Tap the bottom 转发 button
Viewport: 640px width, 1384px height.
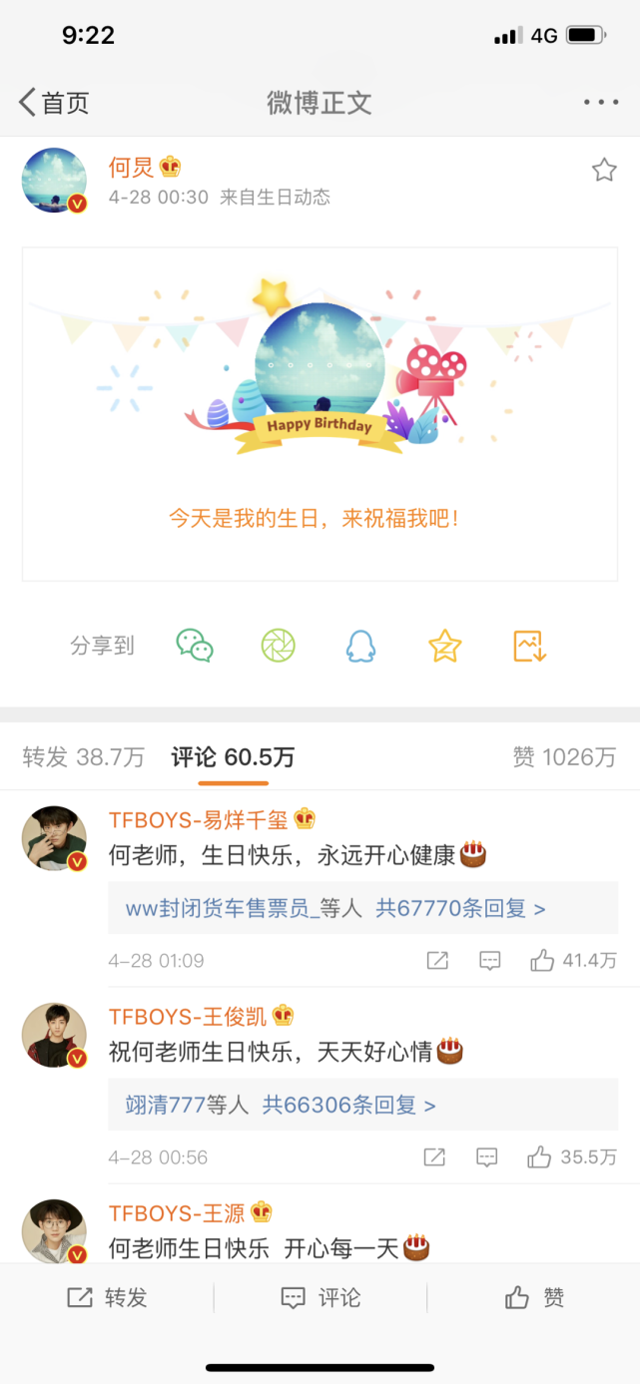coord(107,1298)
